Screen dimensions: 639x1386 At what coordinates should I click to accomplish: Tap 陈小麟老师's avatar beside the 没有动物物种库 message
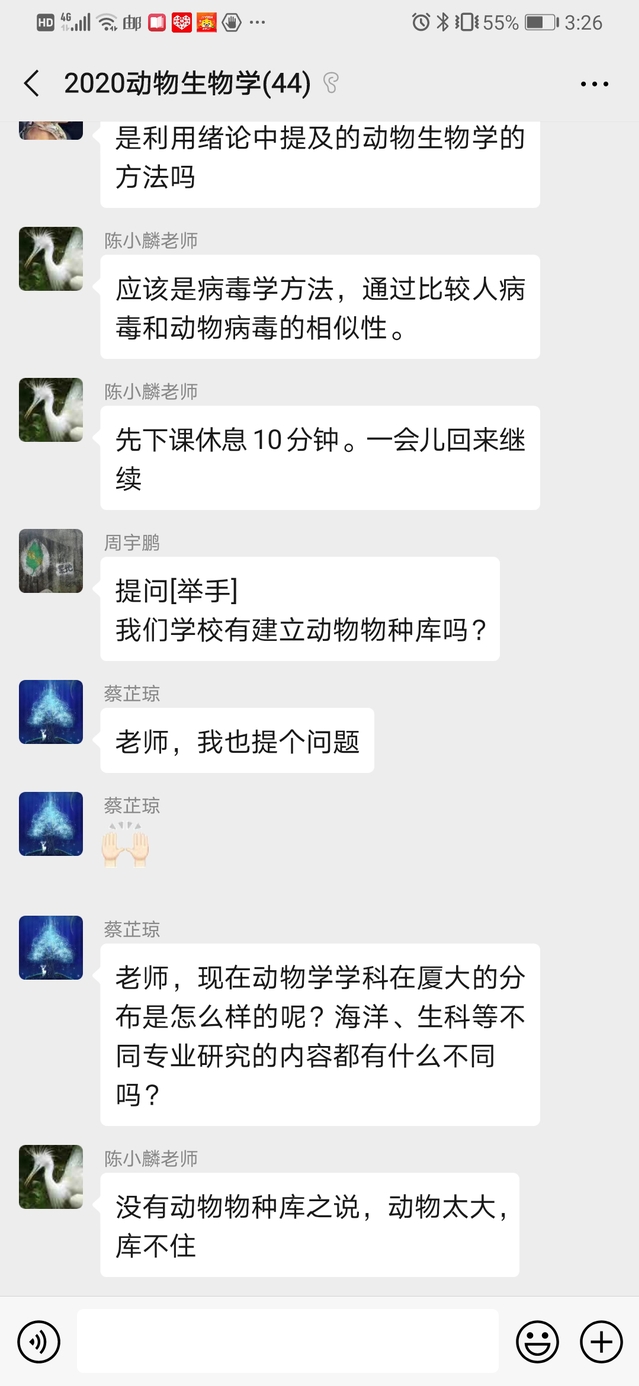(x=51, y=1177)
